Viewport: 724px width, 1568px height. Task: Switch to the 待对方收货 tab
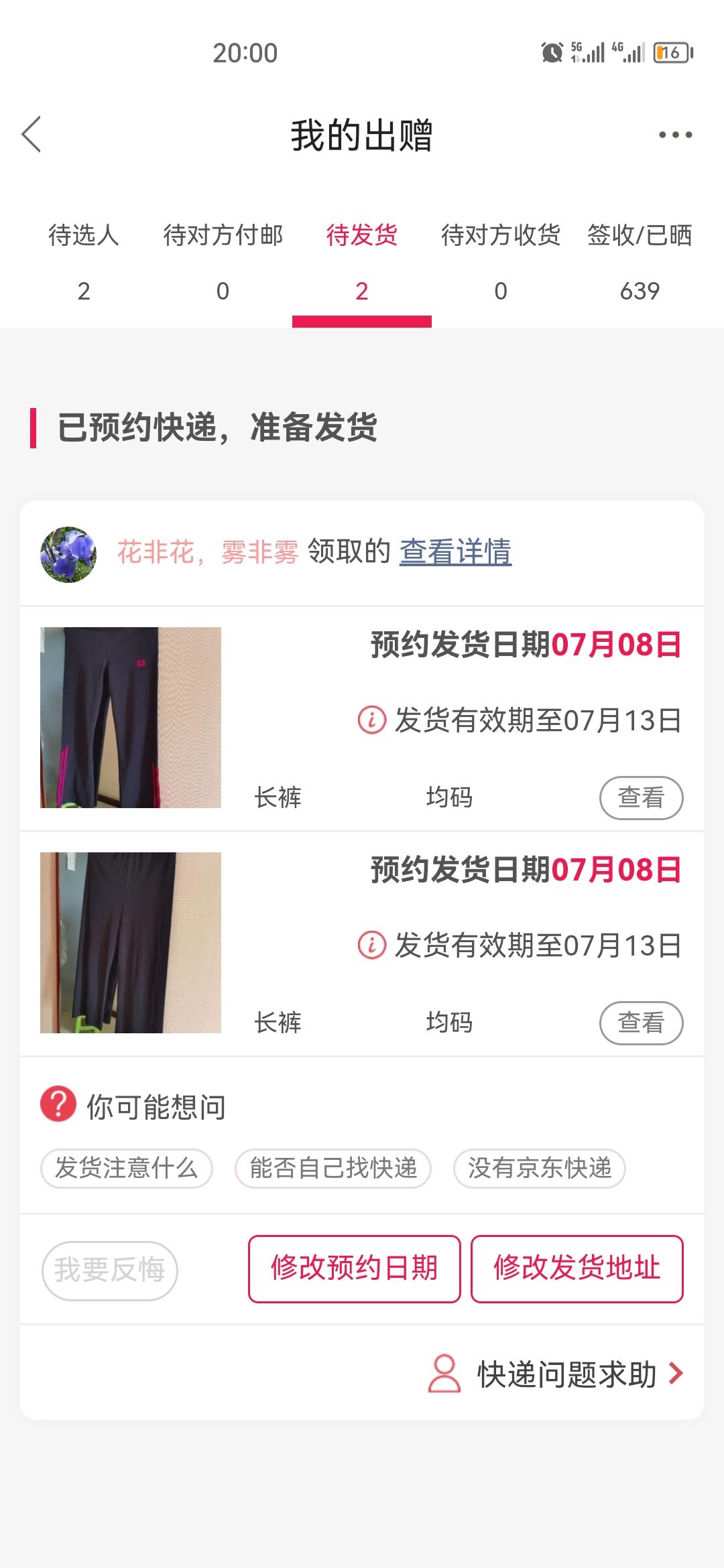pyautogui.click(x=501, y=263)
